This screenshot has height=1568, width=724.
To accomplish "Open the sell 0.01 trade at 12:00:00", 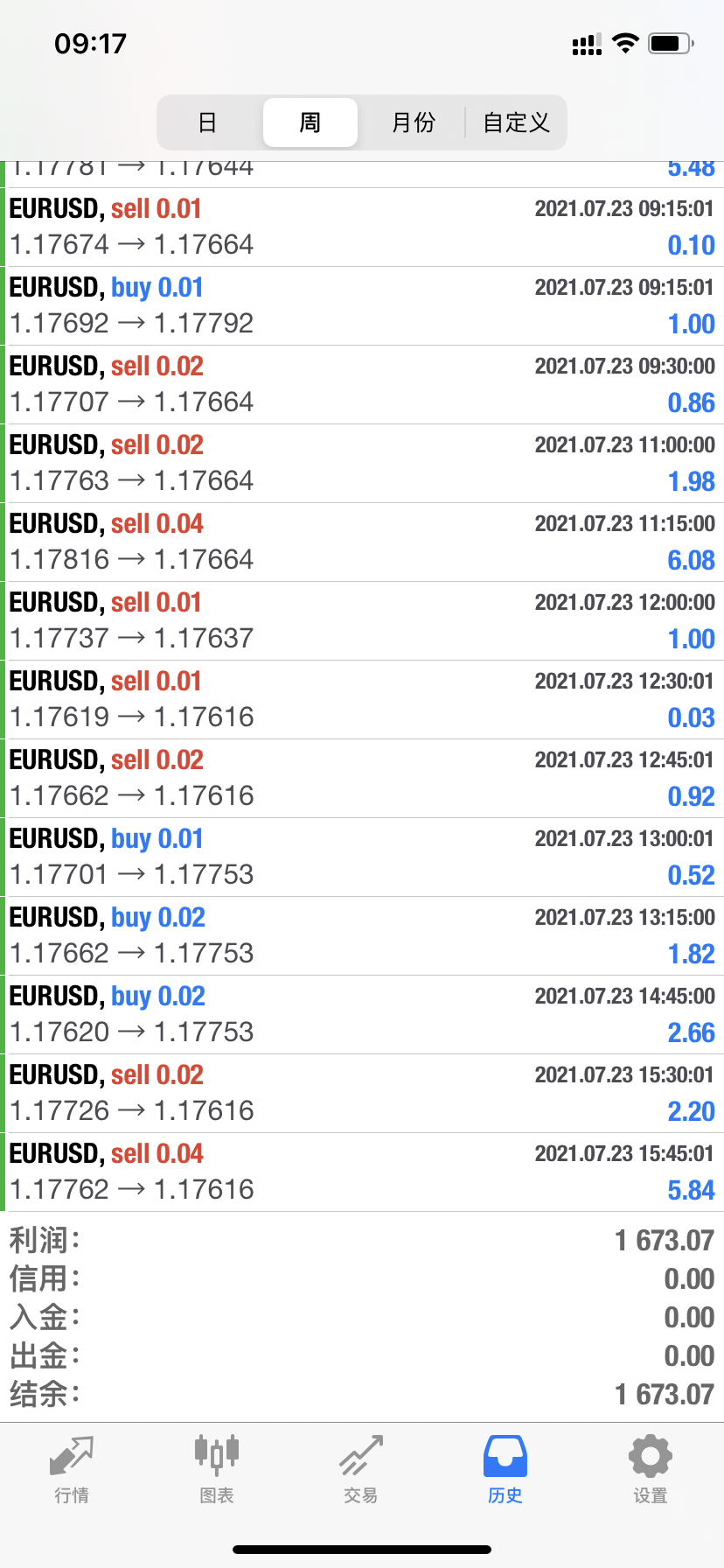I will (x=362, y=621).
